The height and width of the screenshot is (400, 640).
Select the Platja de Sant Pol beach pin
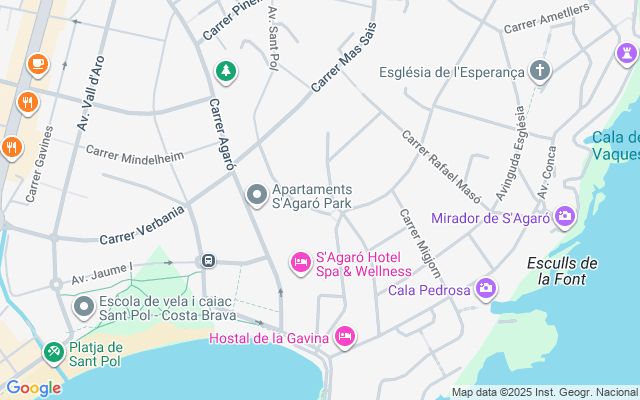53,352
